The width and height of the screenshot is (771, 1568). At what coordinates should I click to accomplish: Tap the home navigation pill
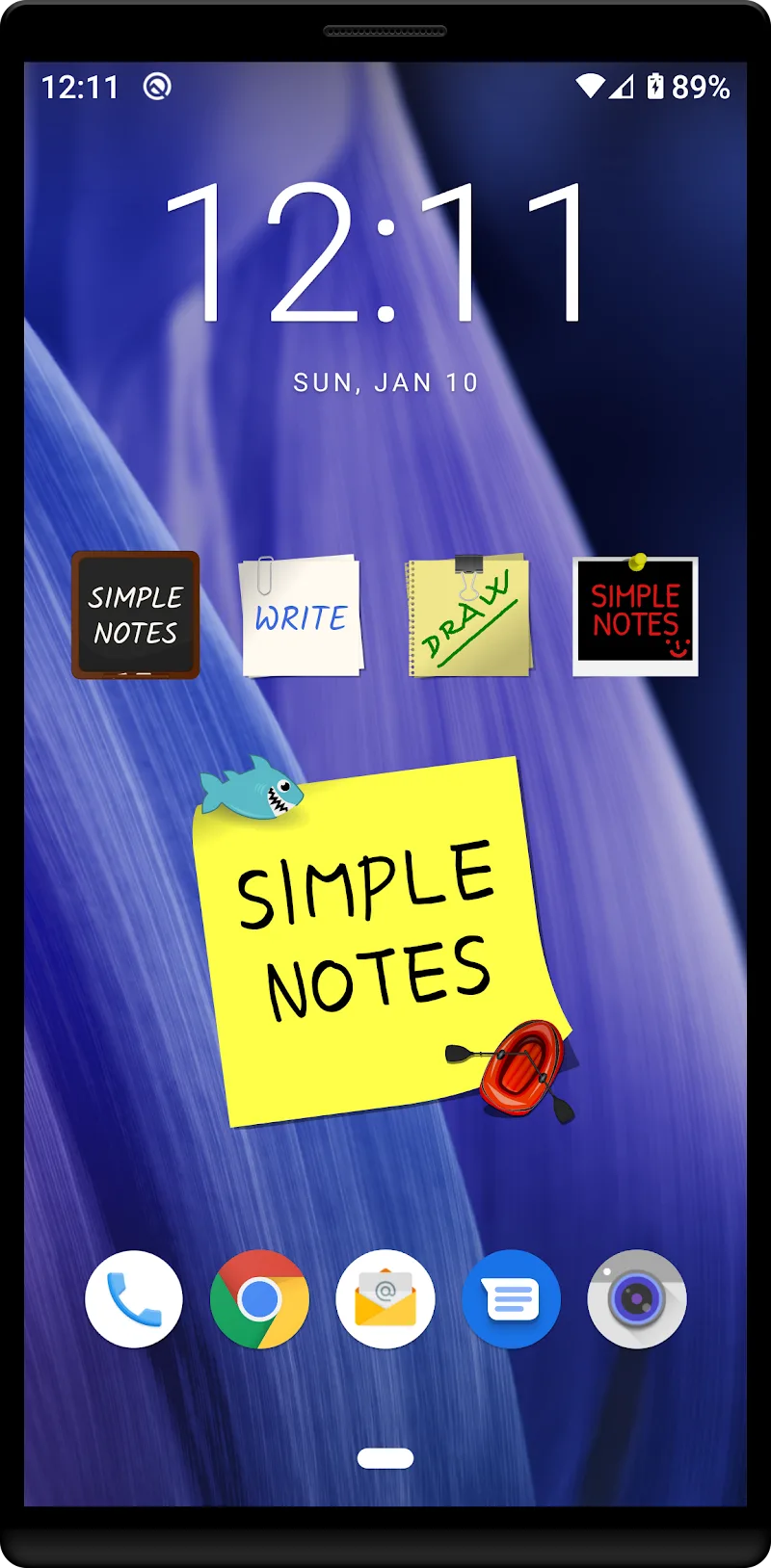[385, 1458]
